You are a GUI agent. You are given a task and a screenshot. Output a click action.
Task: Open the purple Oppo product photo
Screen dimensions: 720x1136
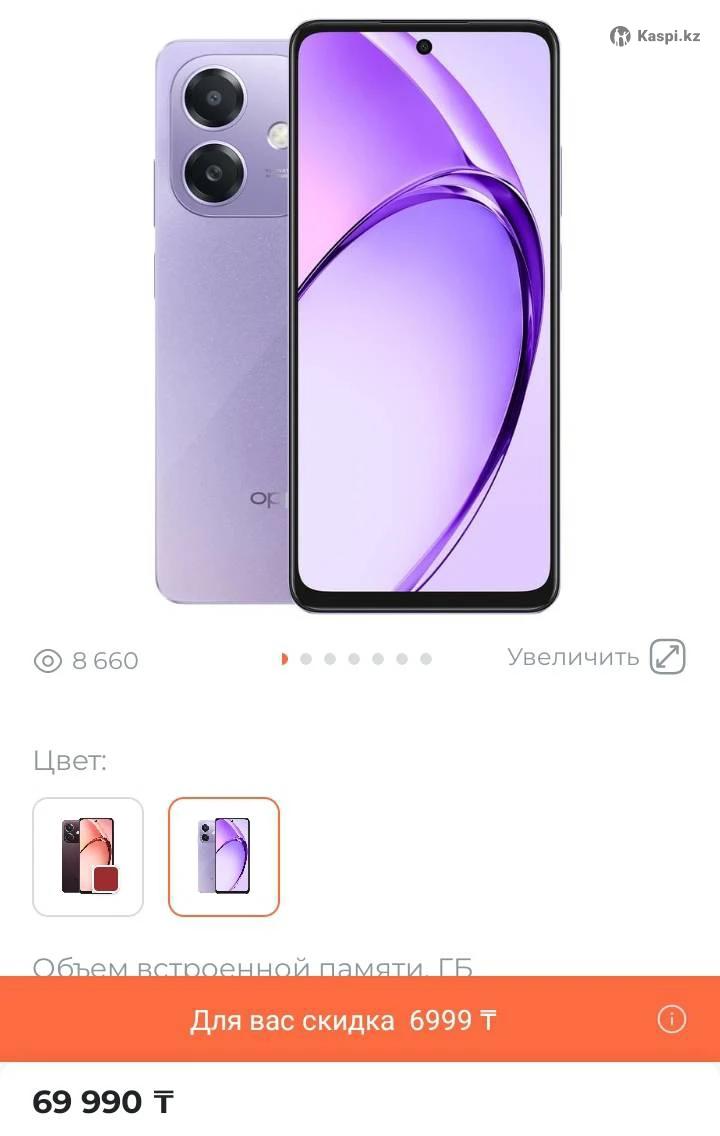click(x=358, y=318)
